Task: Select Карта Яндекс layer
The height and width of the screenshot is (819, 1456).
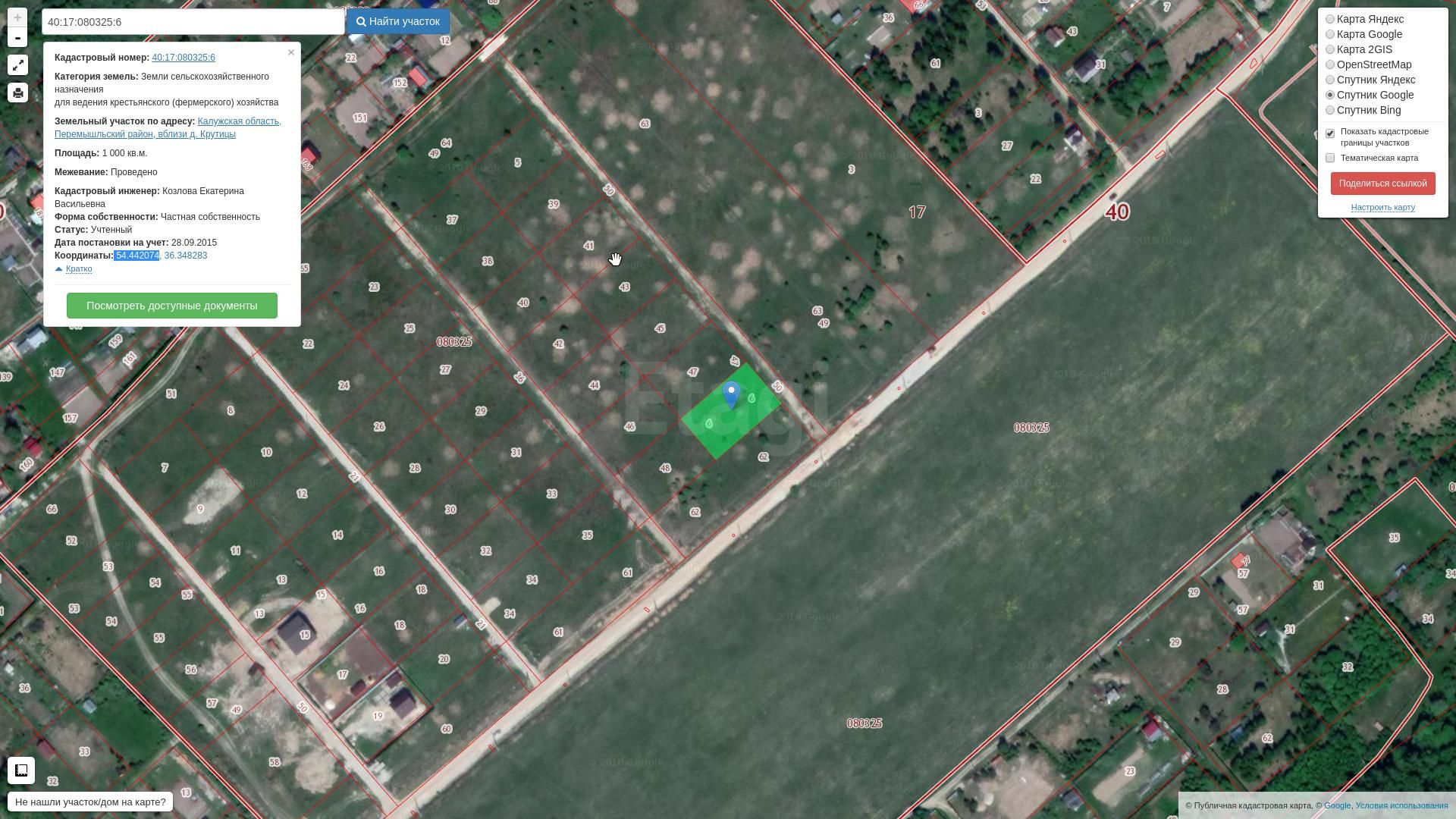Action: point(1330,19)
